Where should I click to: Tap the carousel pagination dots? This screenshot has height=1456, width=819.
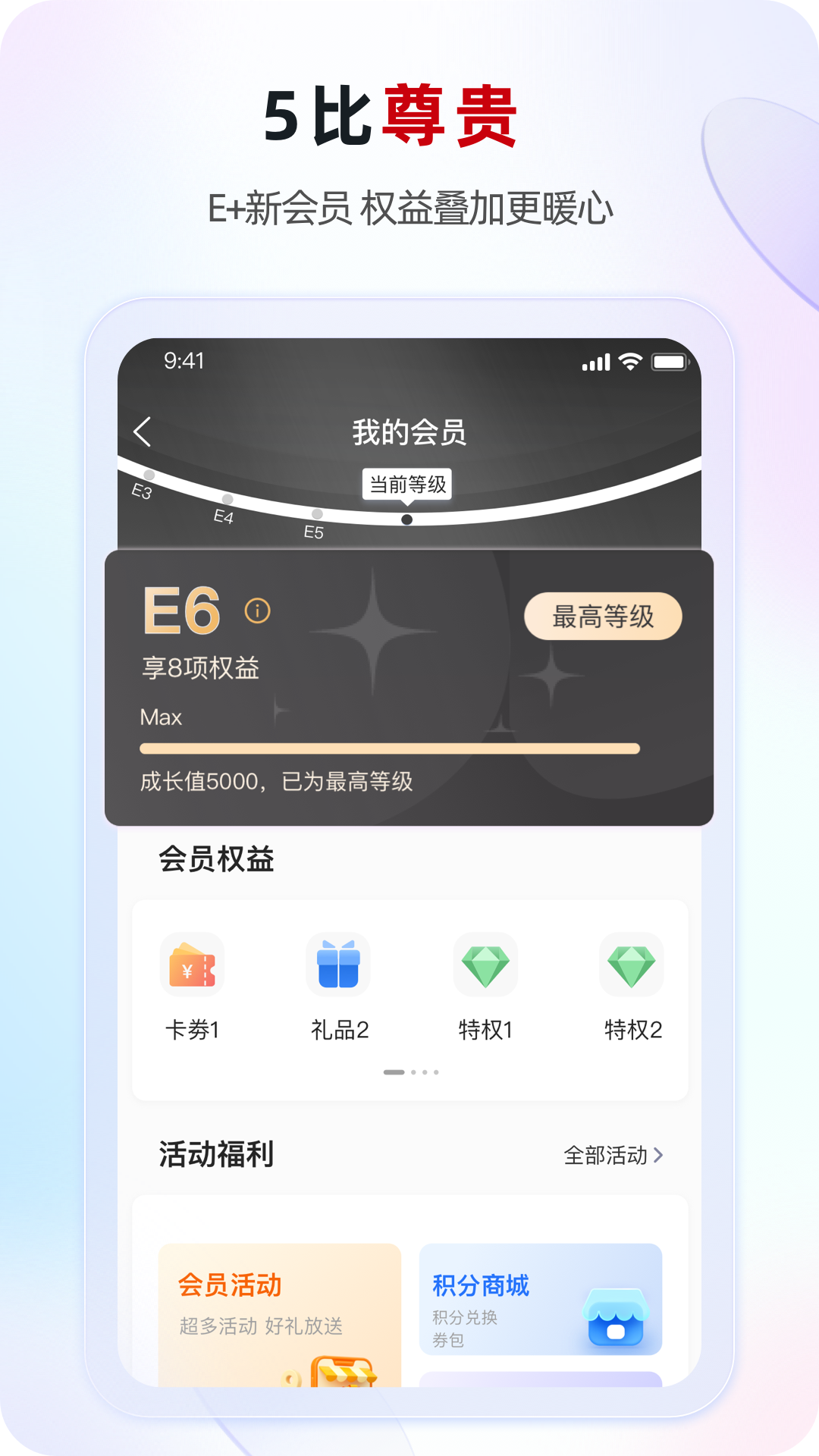(x=409, y=1071)
